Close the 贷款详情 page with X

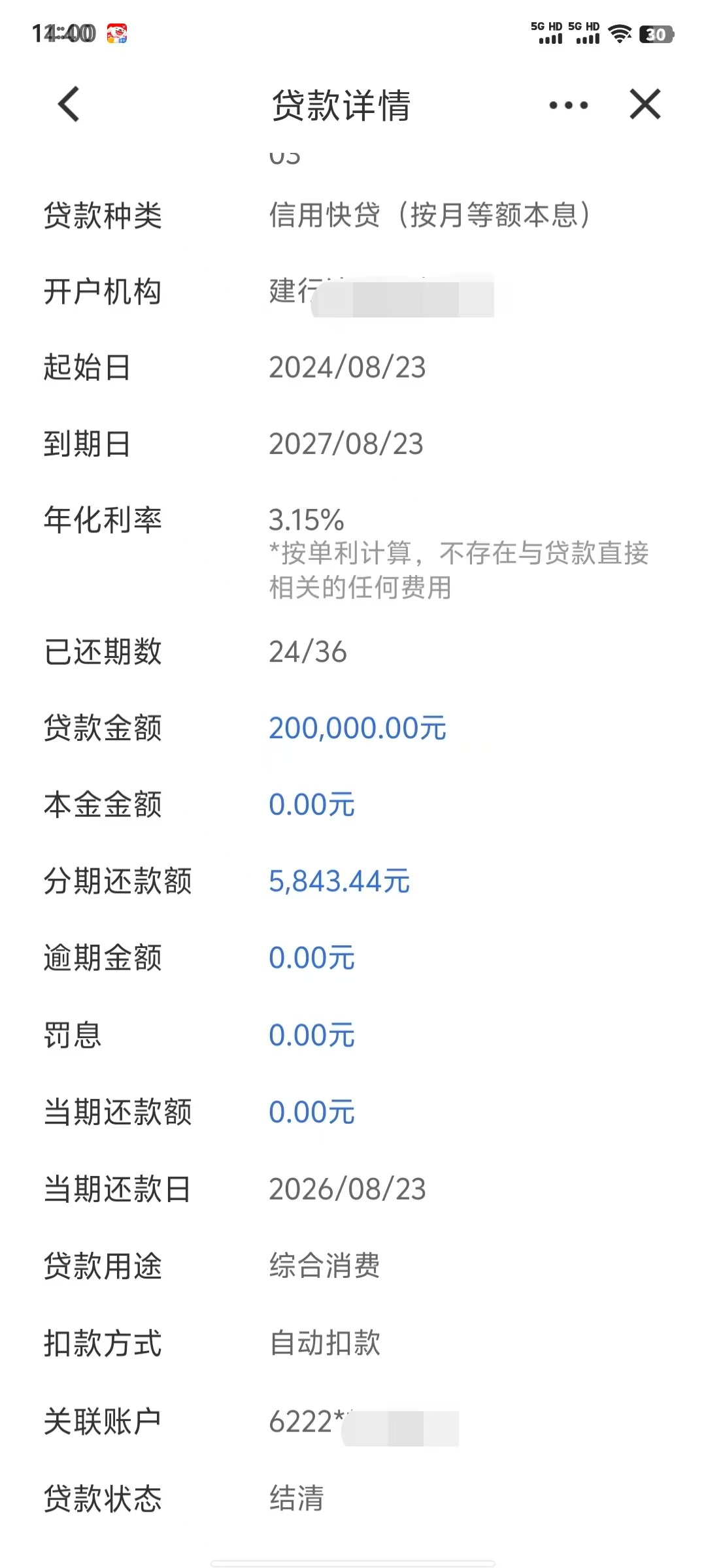(x=645, y=105)
